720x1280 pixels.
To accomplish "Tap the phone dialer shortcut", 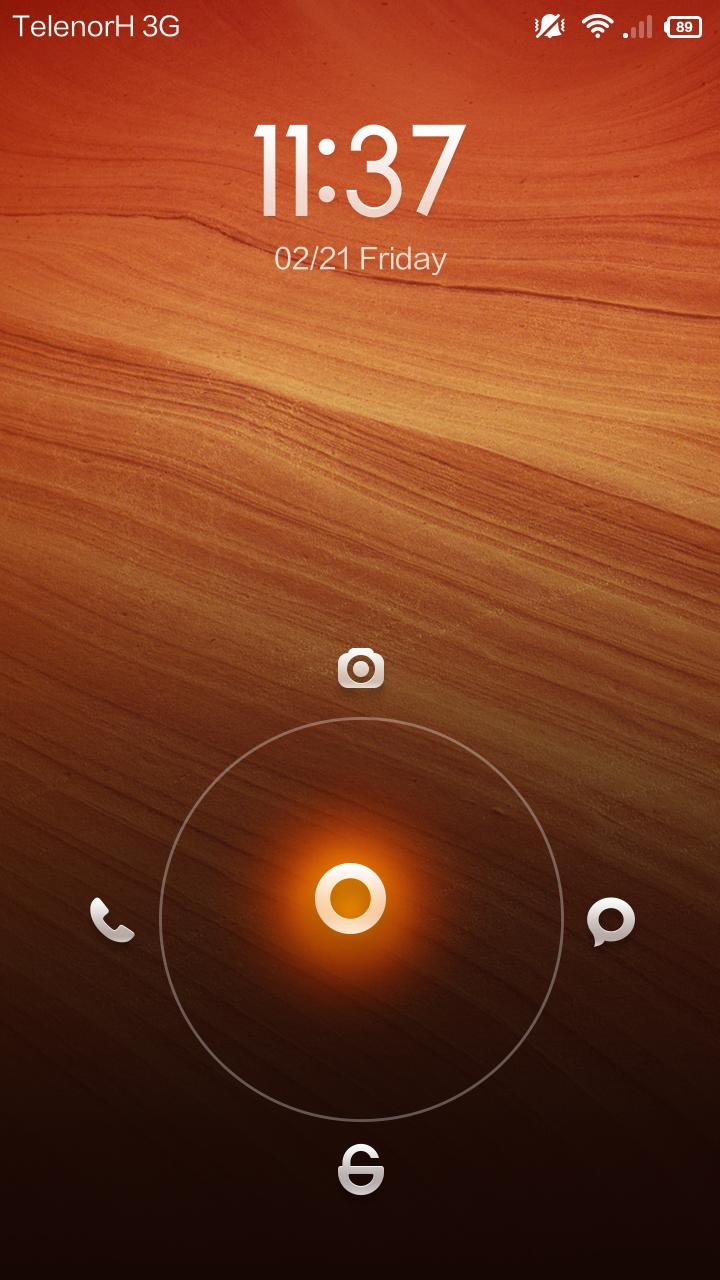I will coord(111,919).
